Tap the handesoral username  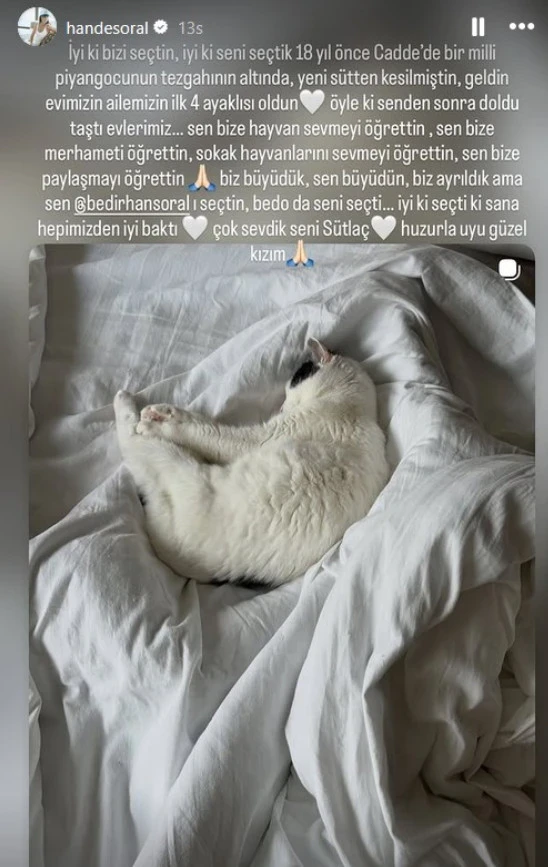tap(107, 28)
